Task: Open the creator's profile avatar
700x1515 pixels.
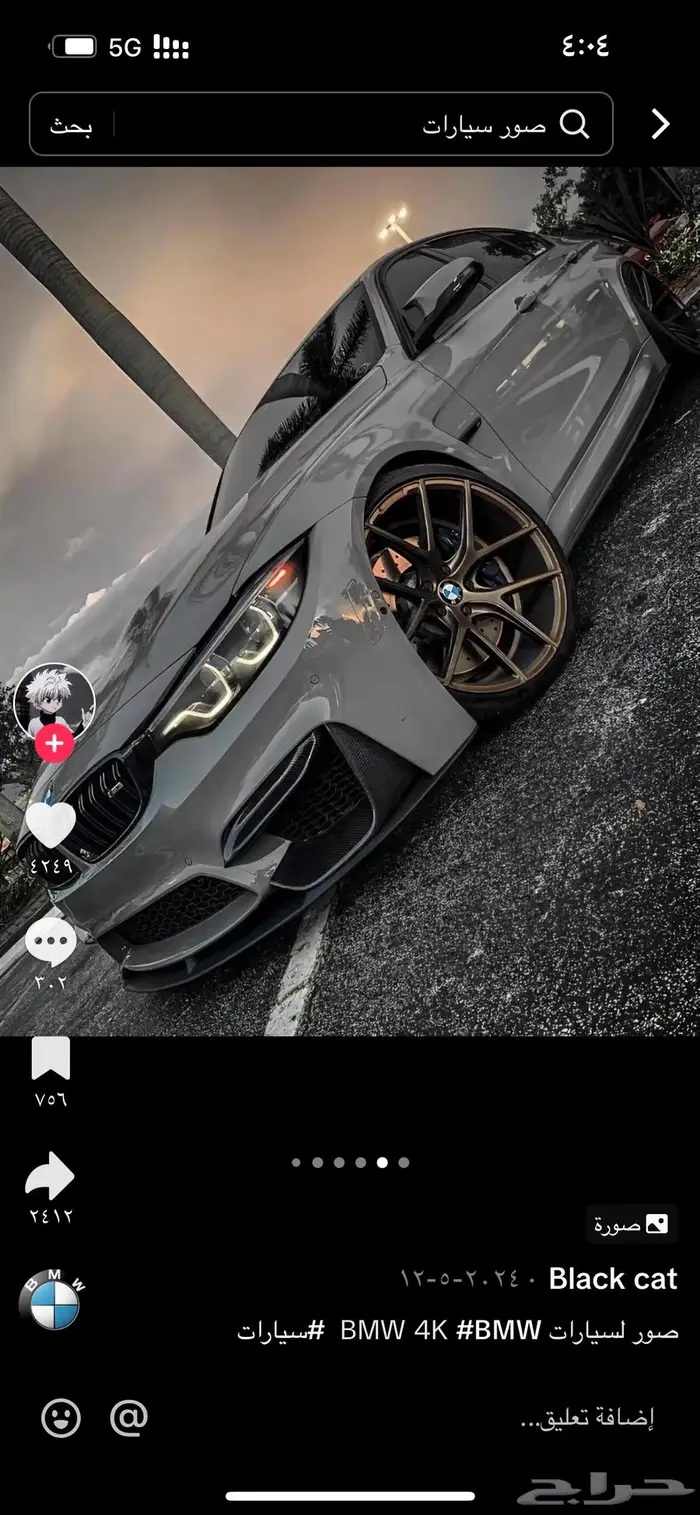Action: 54,702
